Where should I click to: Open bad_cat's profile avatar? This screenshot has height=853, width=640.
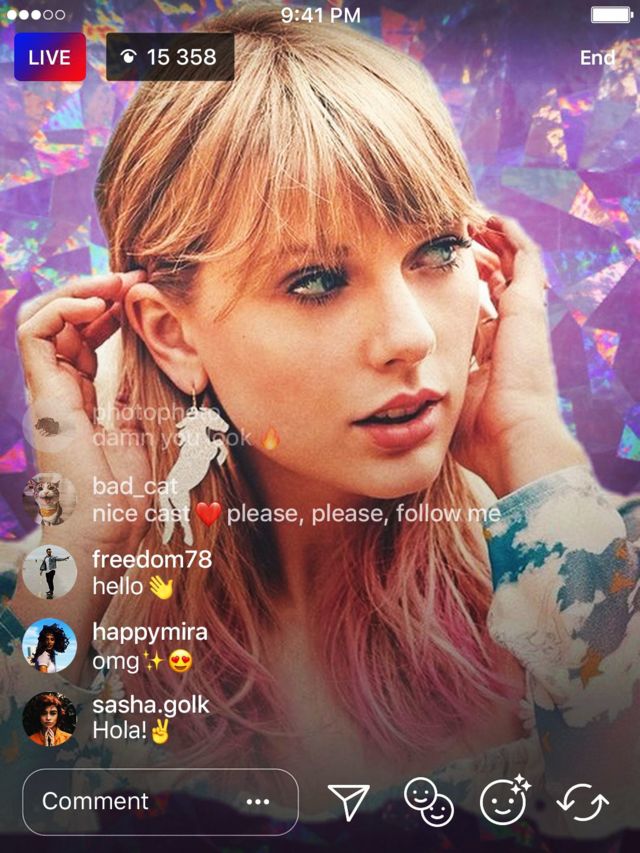49,500
